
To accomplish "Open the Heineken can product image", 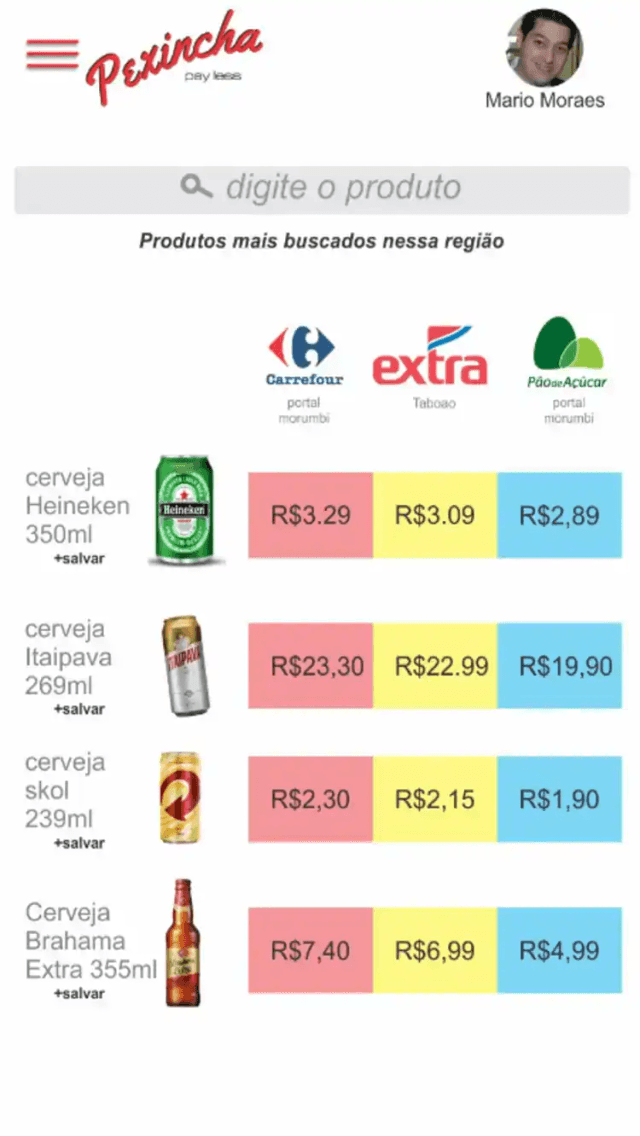I will tap(186, 510).
